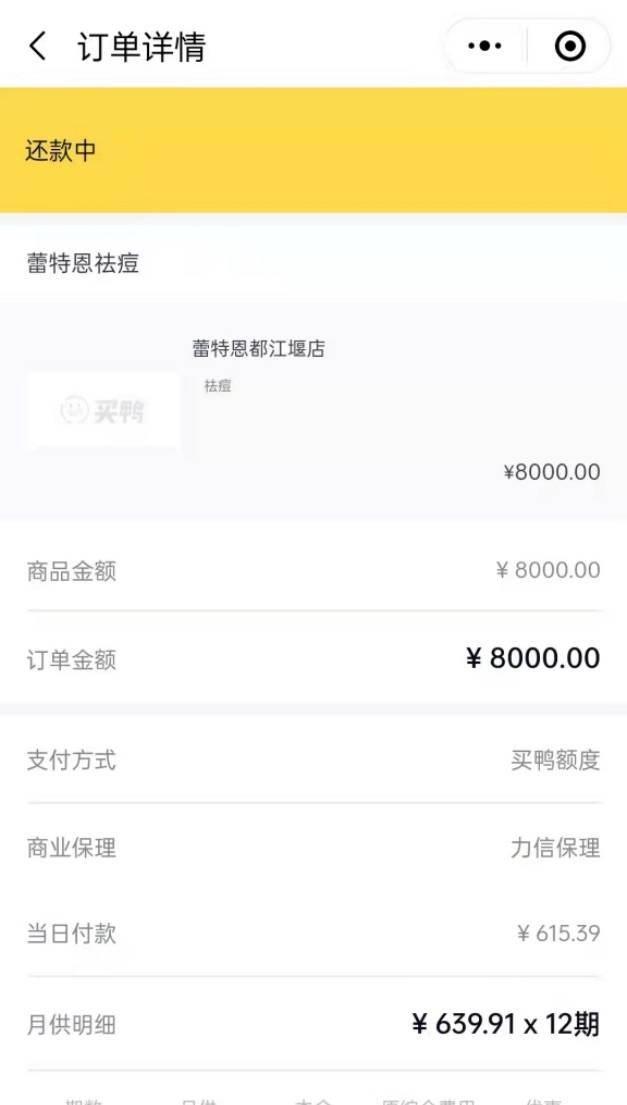Go back from order details

click(x=38, y=46)
